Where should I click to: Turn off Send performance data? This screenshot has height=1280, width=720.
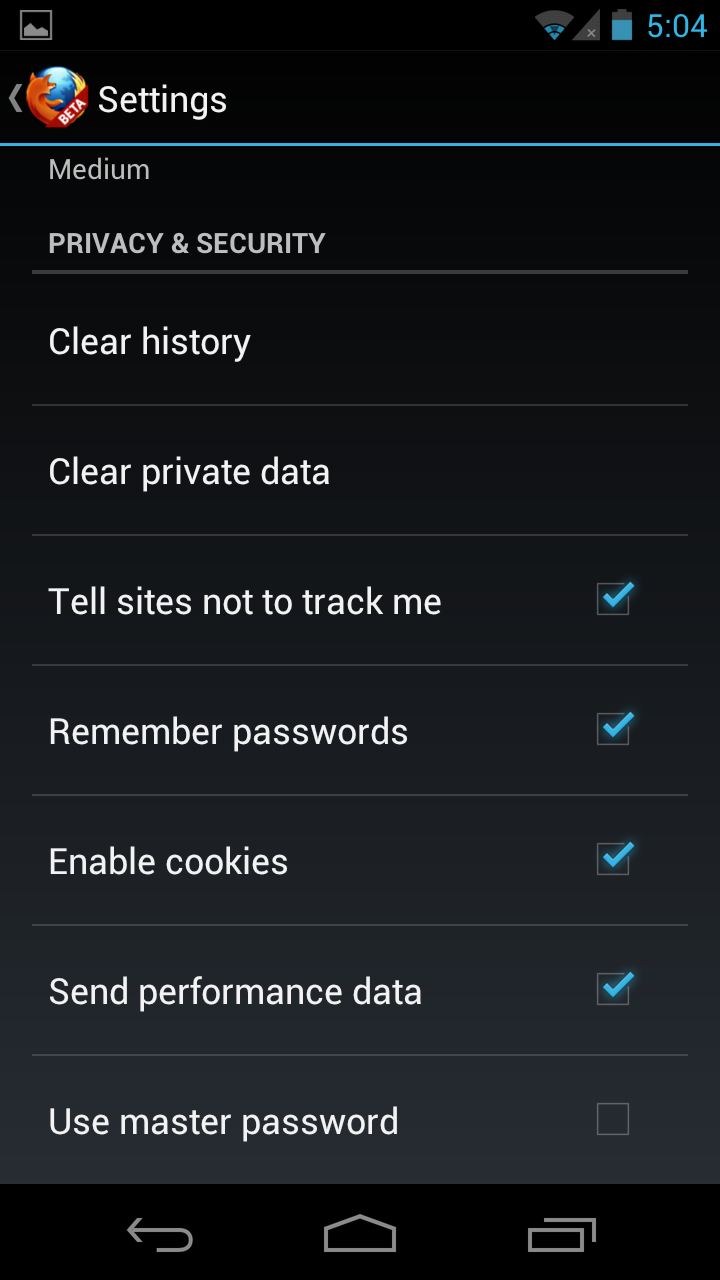pyautogui.click(x=613, y=990)
